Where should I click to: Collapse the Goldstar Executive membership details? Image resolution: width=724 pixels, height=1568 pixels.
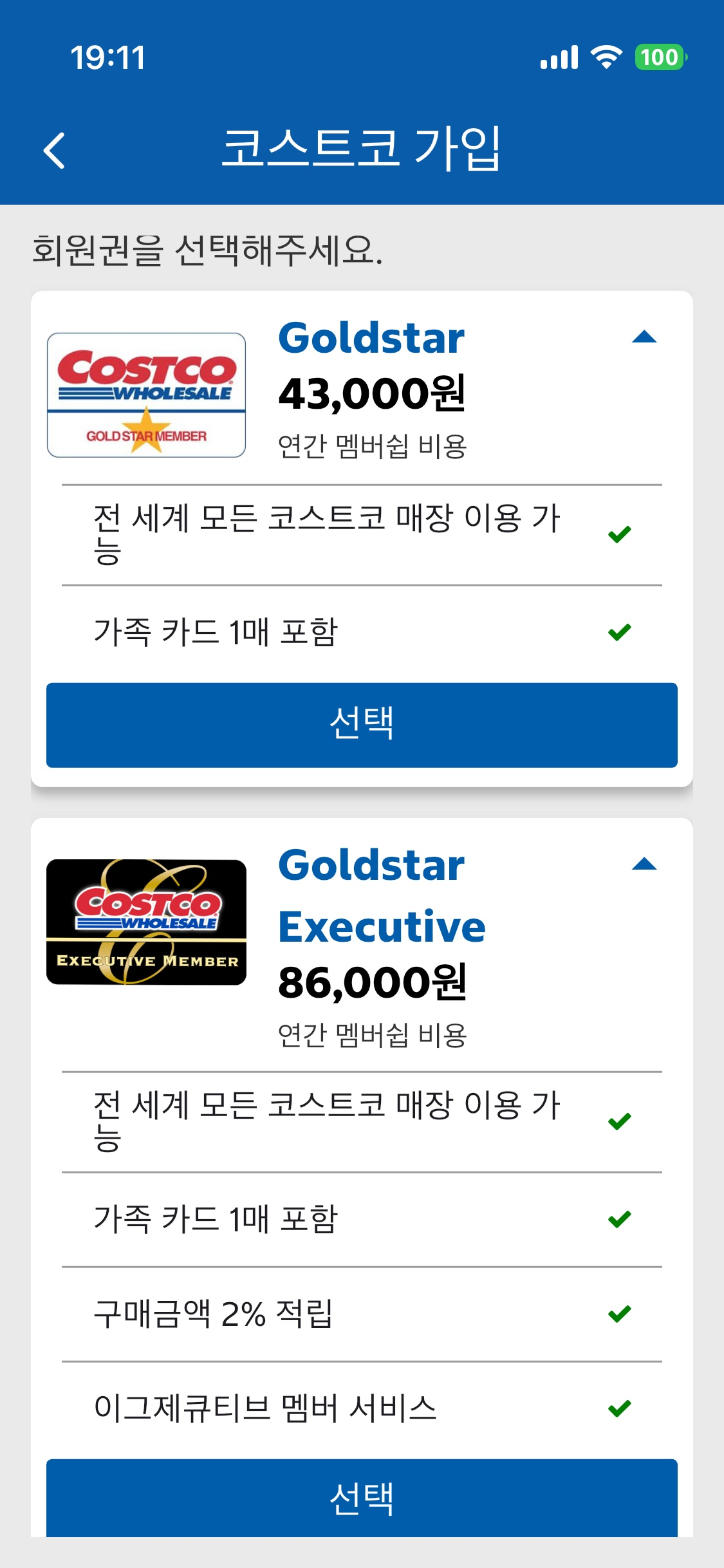tap(644, 864)
